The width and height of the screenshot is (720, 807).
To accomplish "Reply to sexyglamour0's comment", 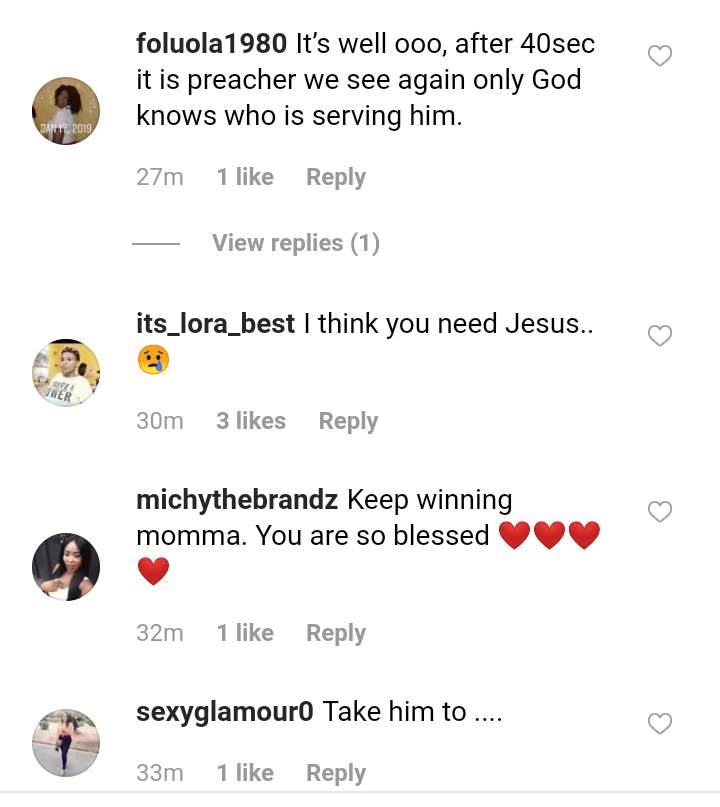I will coord(336,773).
